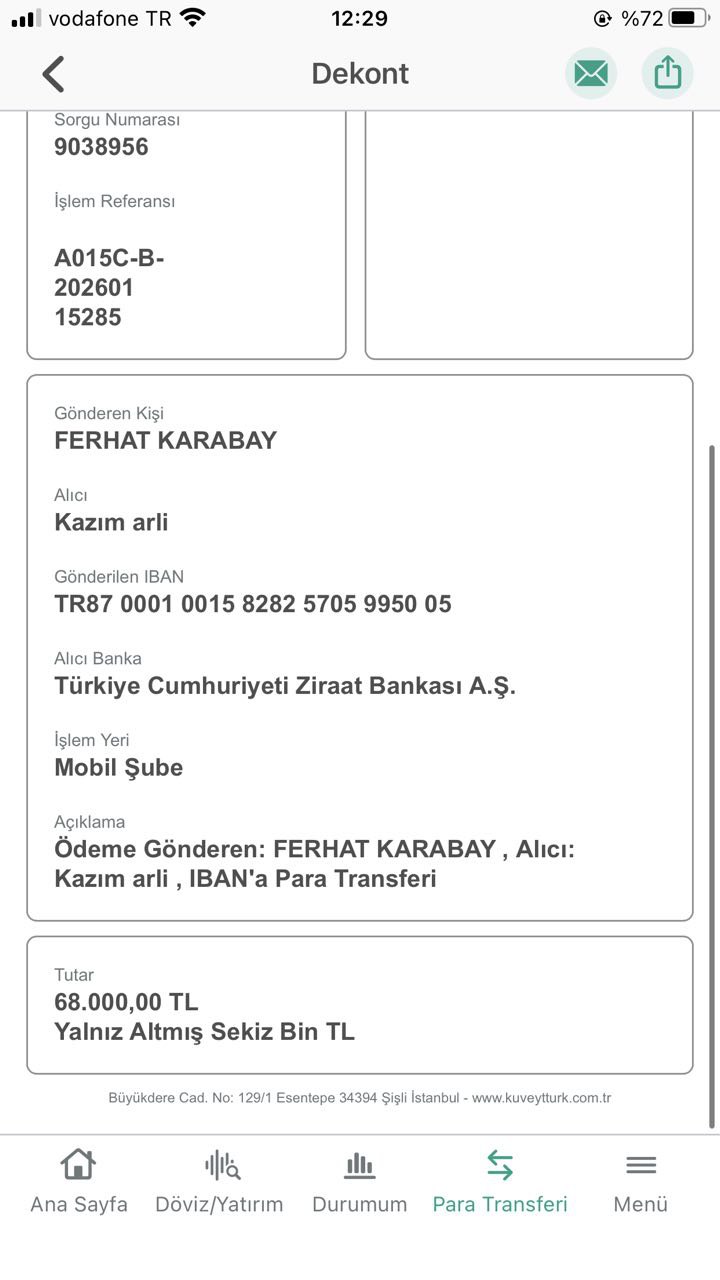720x1280 pixels.
Task: Go back from the Dekont screen
Action: (53, 74)
